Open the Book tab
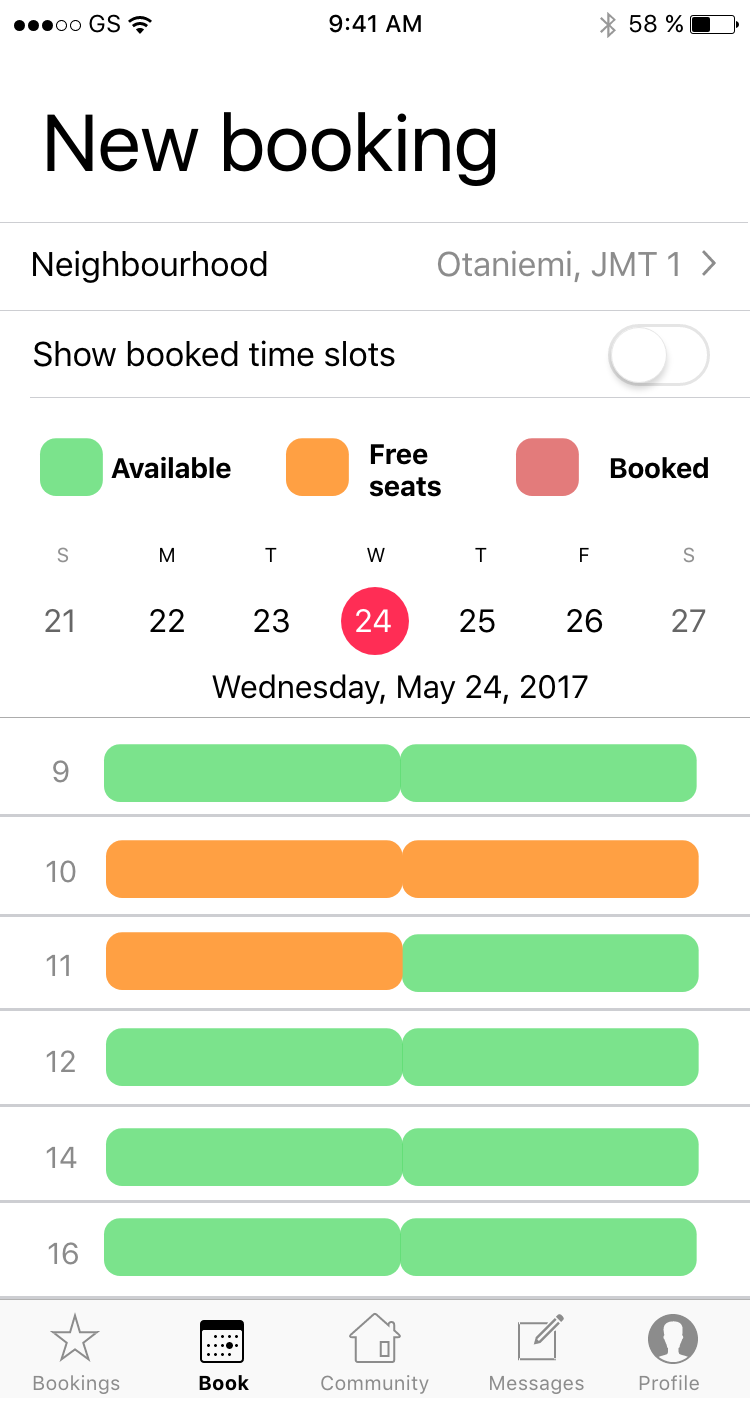 click(x=223, y=1353)
